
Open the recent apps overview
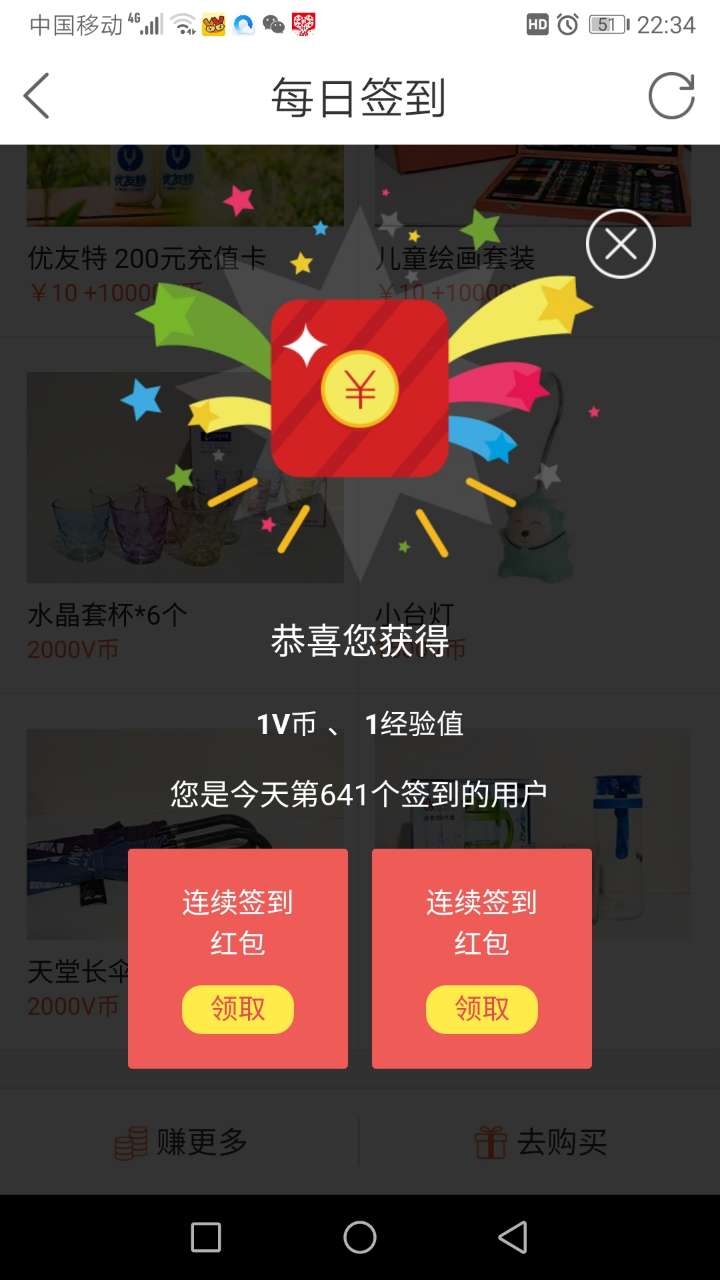pos(206,1237)
